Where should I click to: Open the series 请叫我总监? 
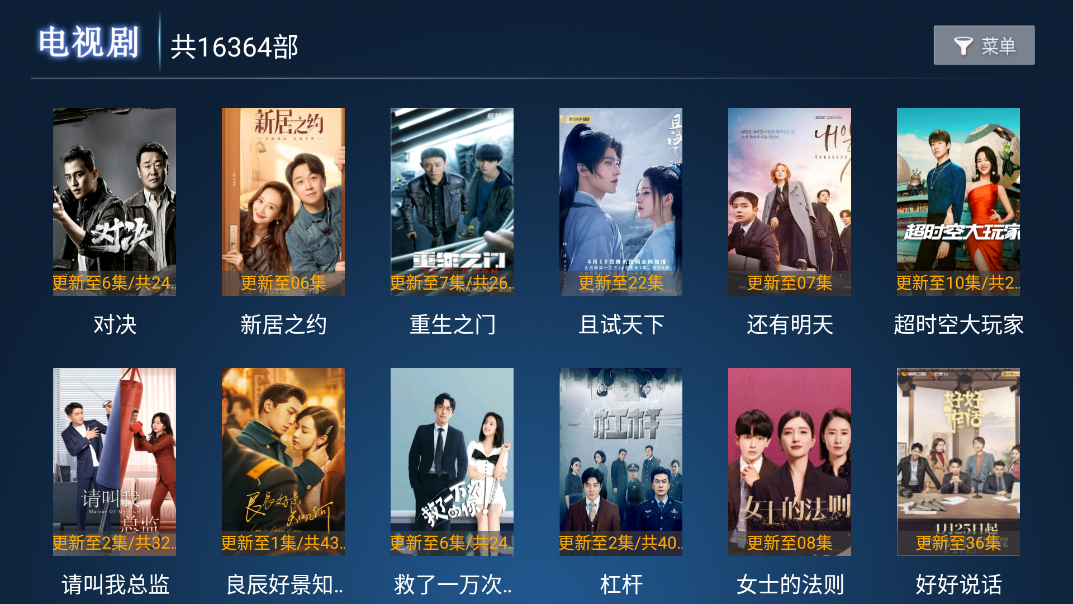(114, 461)
